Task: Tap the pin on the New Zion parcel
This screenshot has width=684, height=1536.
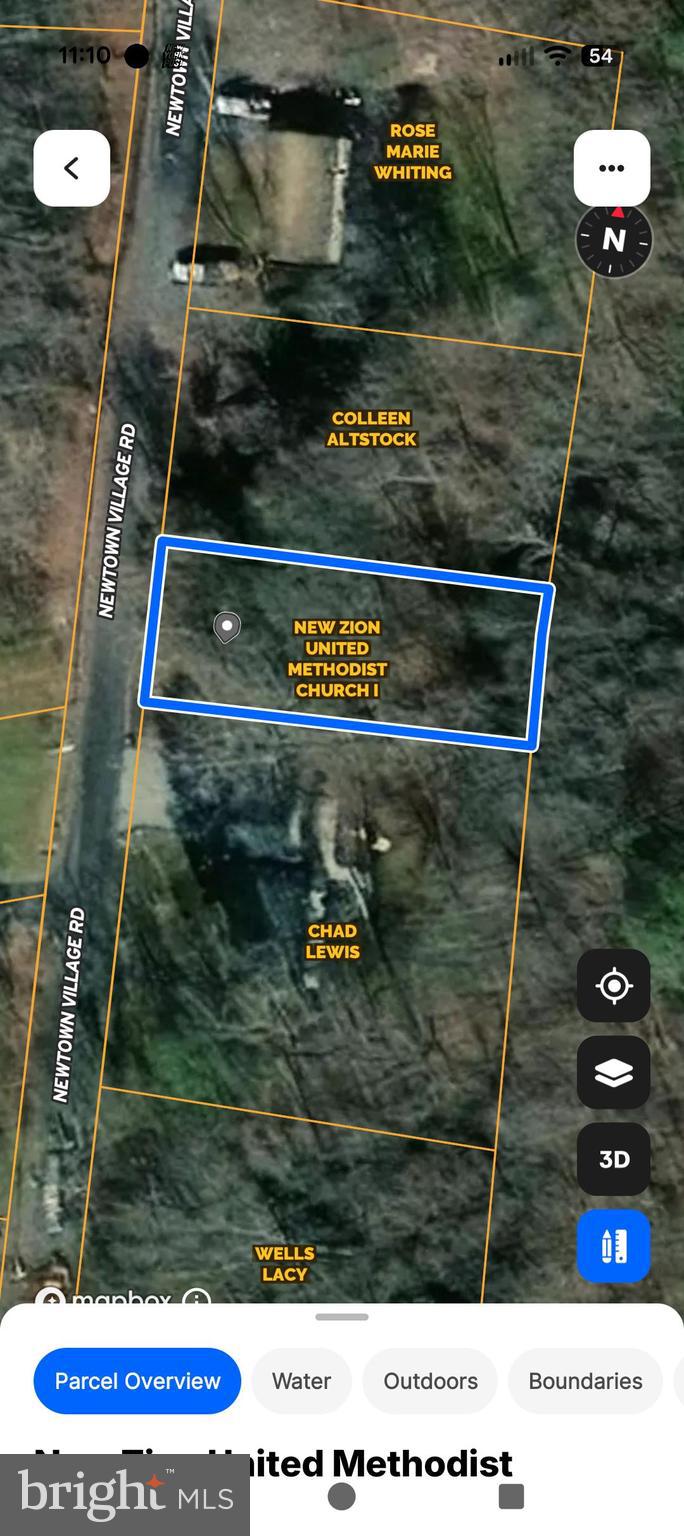Action: tap(227, 627)
